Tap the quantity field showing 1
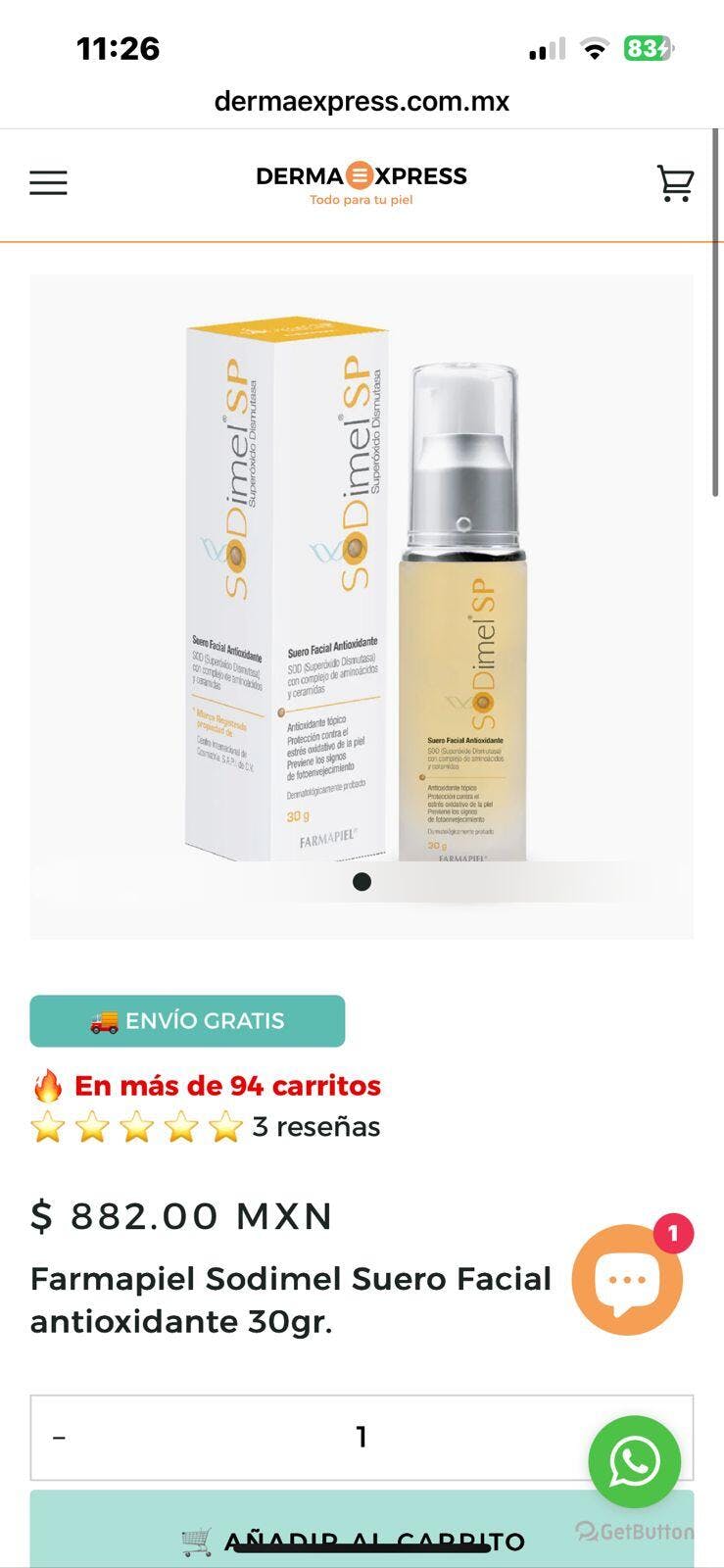 coord(362,1438)
